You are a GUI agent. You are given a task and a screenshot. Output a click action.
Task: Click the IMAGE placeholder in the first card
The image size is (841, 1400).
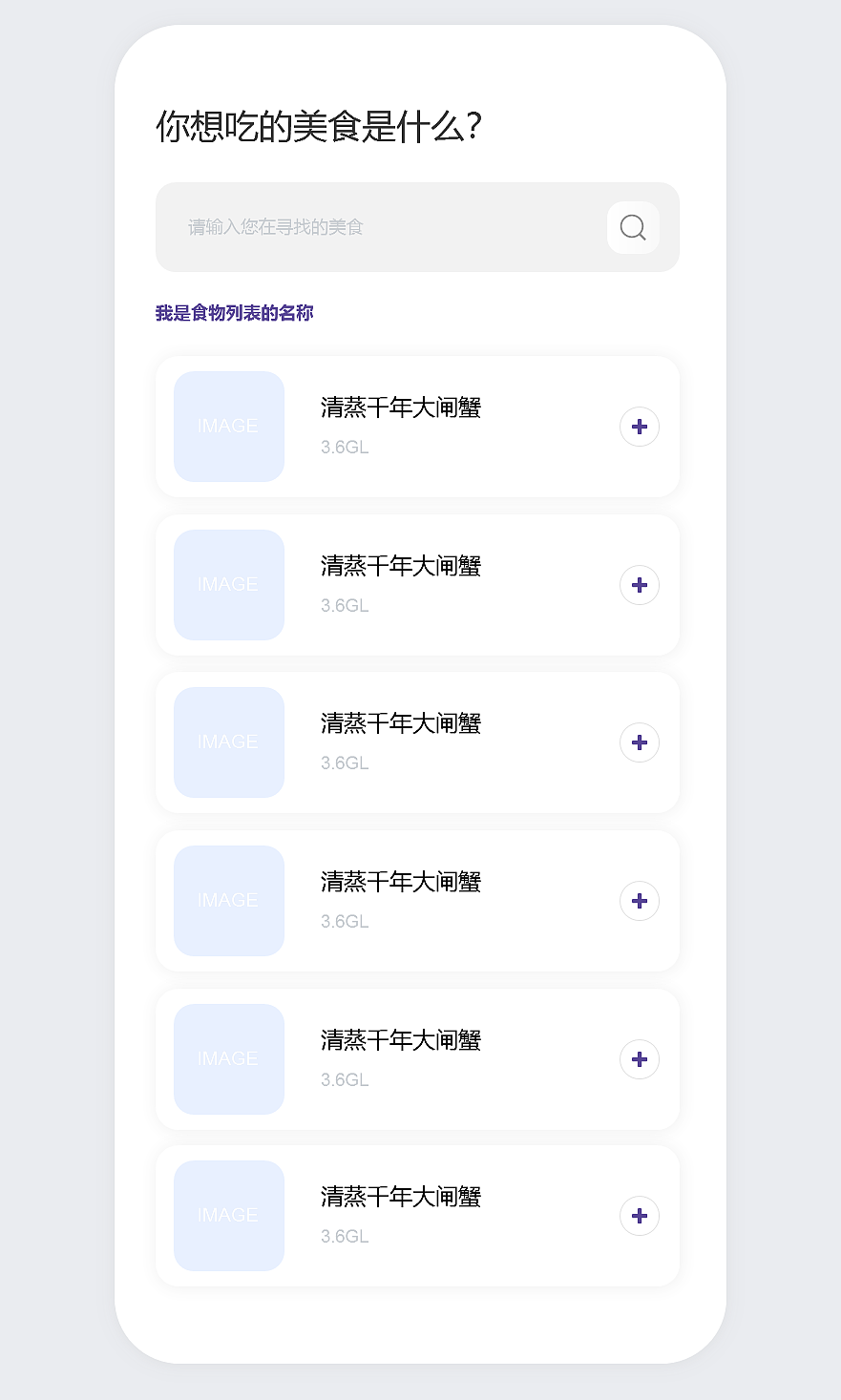click(228, 427)
